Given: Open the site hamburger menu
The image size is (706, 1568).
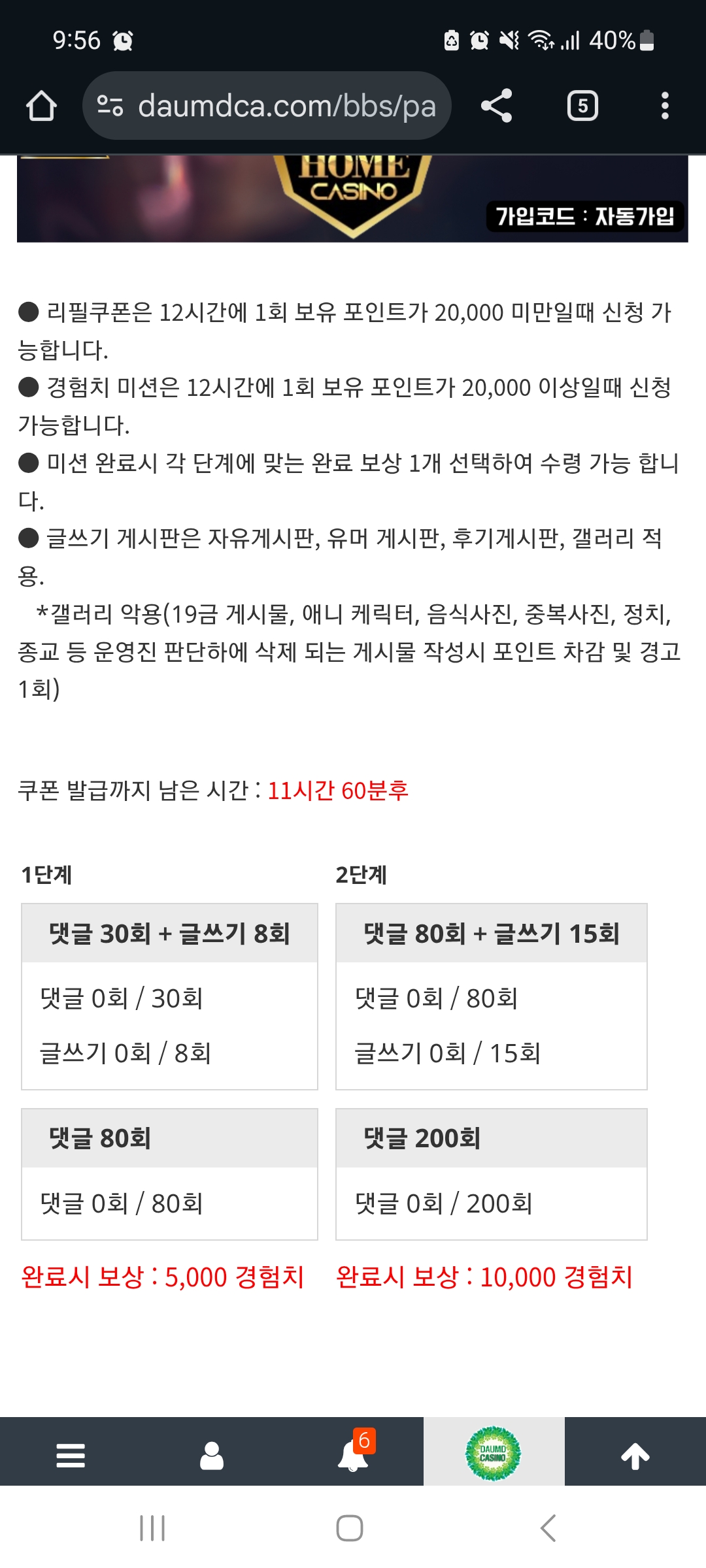Looking at the screenshot, I should point(71,1456).
